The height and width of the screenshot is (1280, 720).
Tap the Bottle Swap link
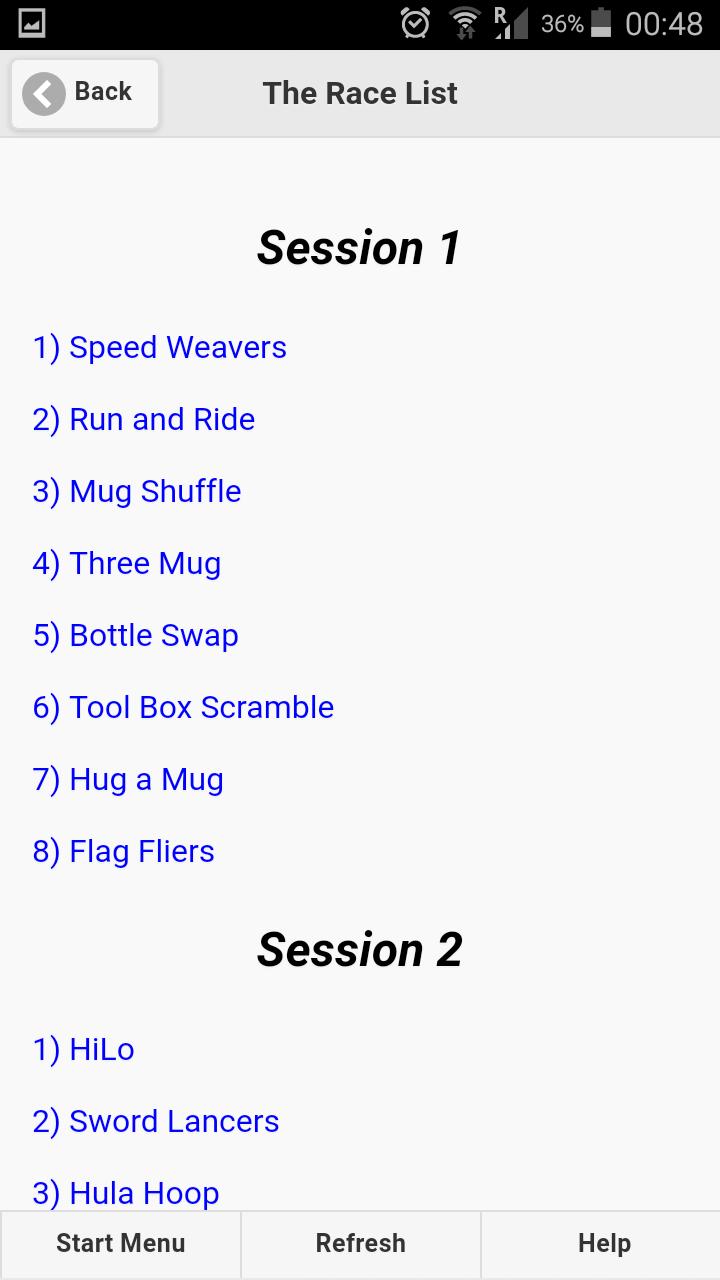click(136, 636)
